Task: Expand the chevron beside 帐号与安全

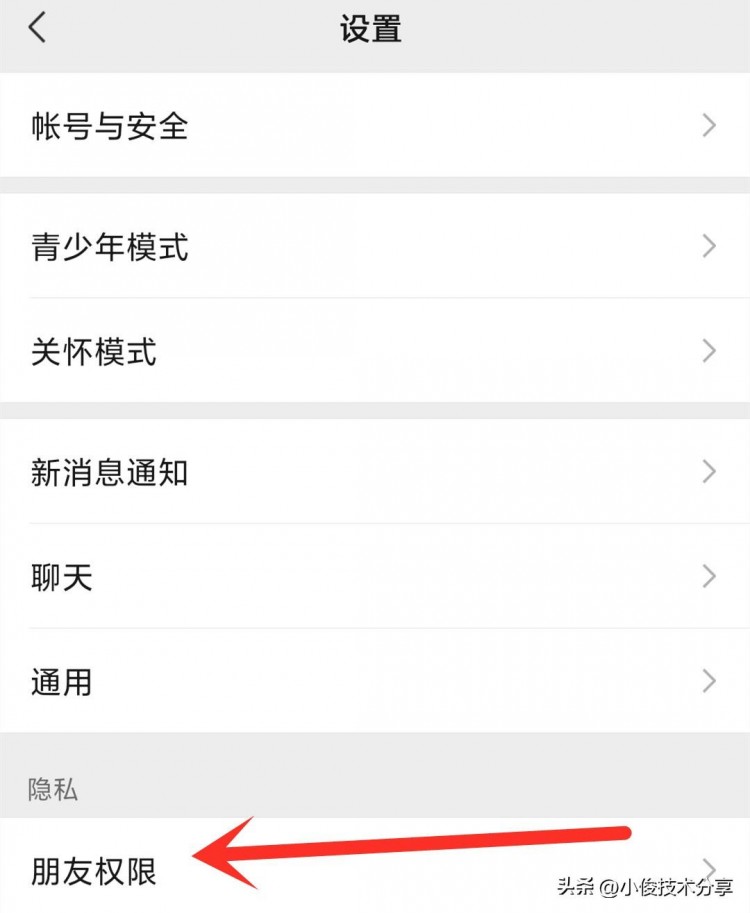Action: 710,126
